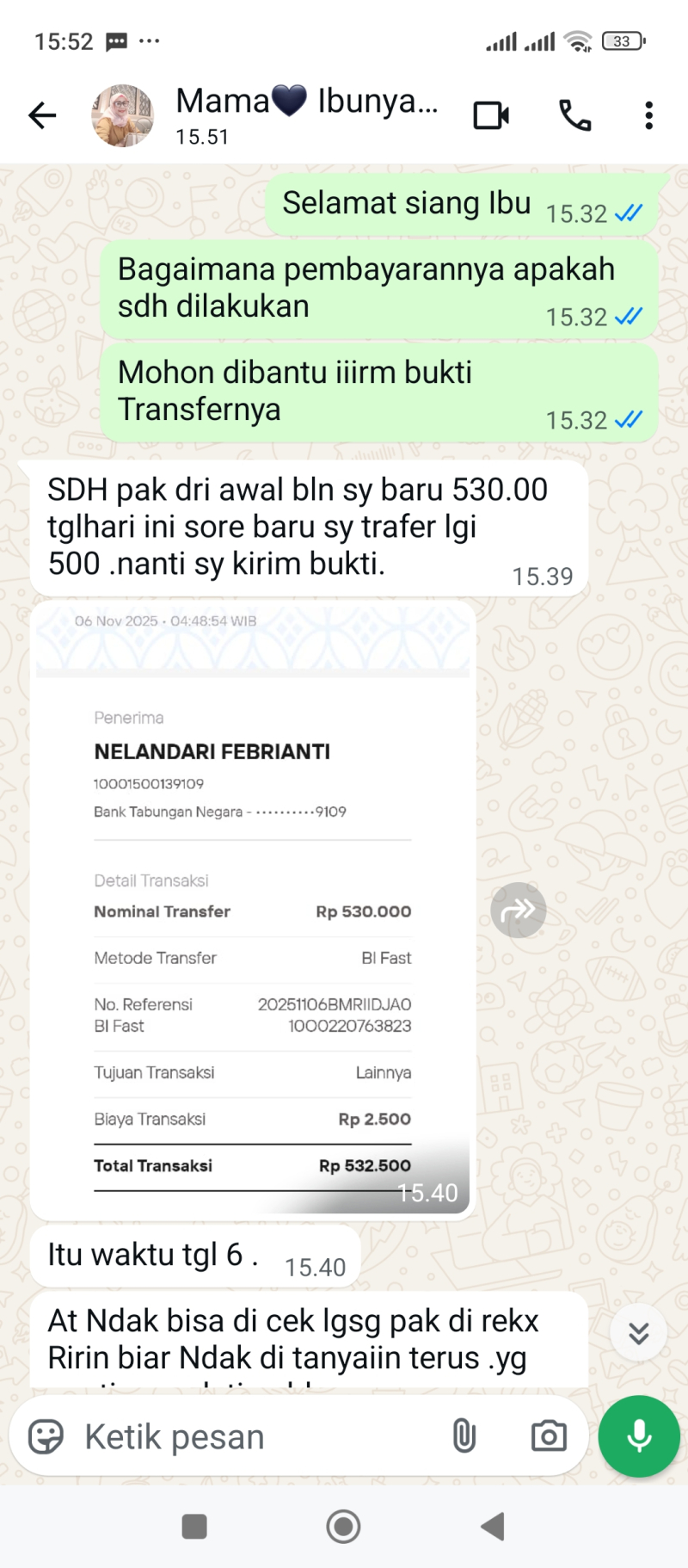Forward the transfer receipt image
The width and height of the screenshot is (688, 1568).
(x=518, y=910)
